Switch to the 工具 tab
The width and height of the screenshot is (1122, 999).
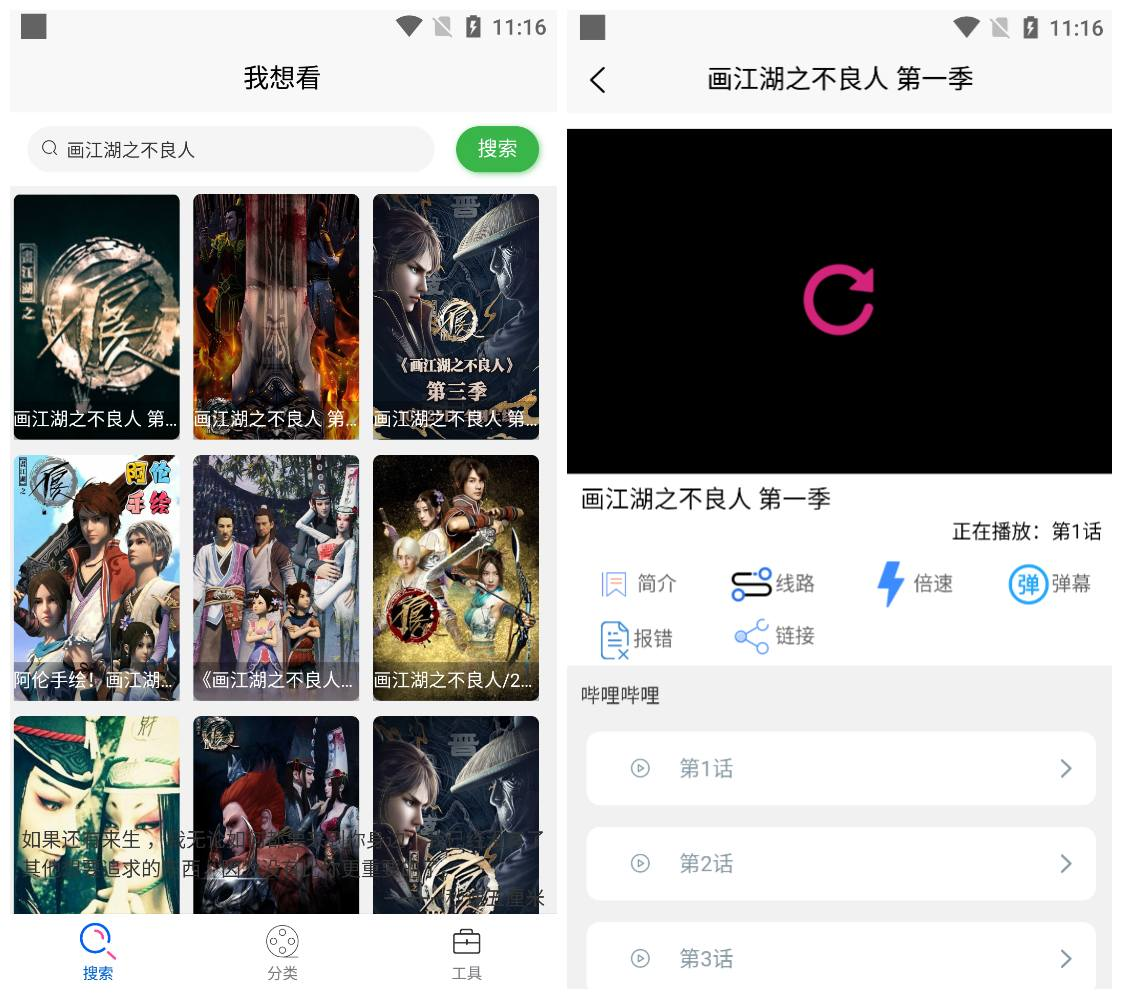coord(466,952)
